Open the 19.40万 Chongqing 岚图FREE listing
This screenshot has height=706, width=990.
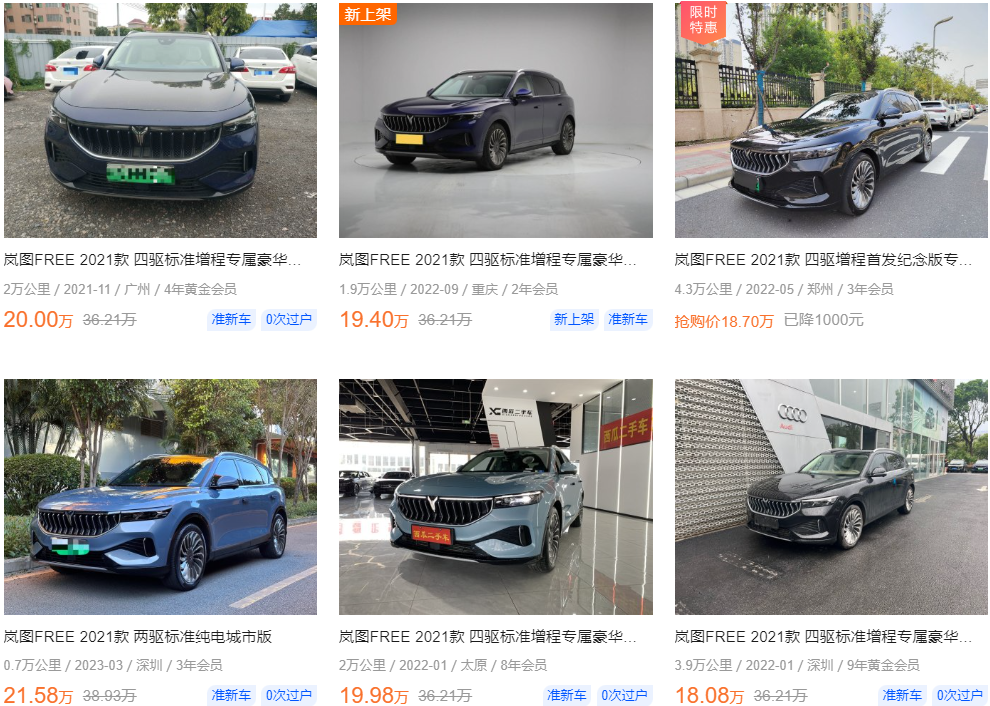click(x=495, y=120)
